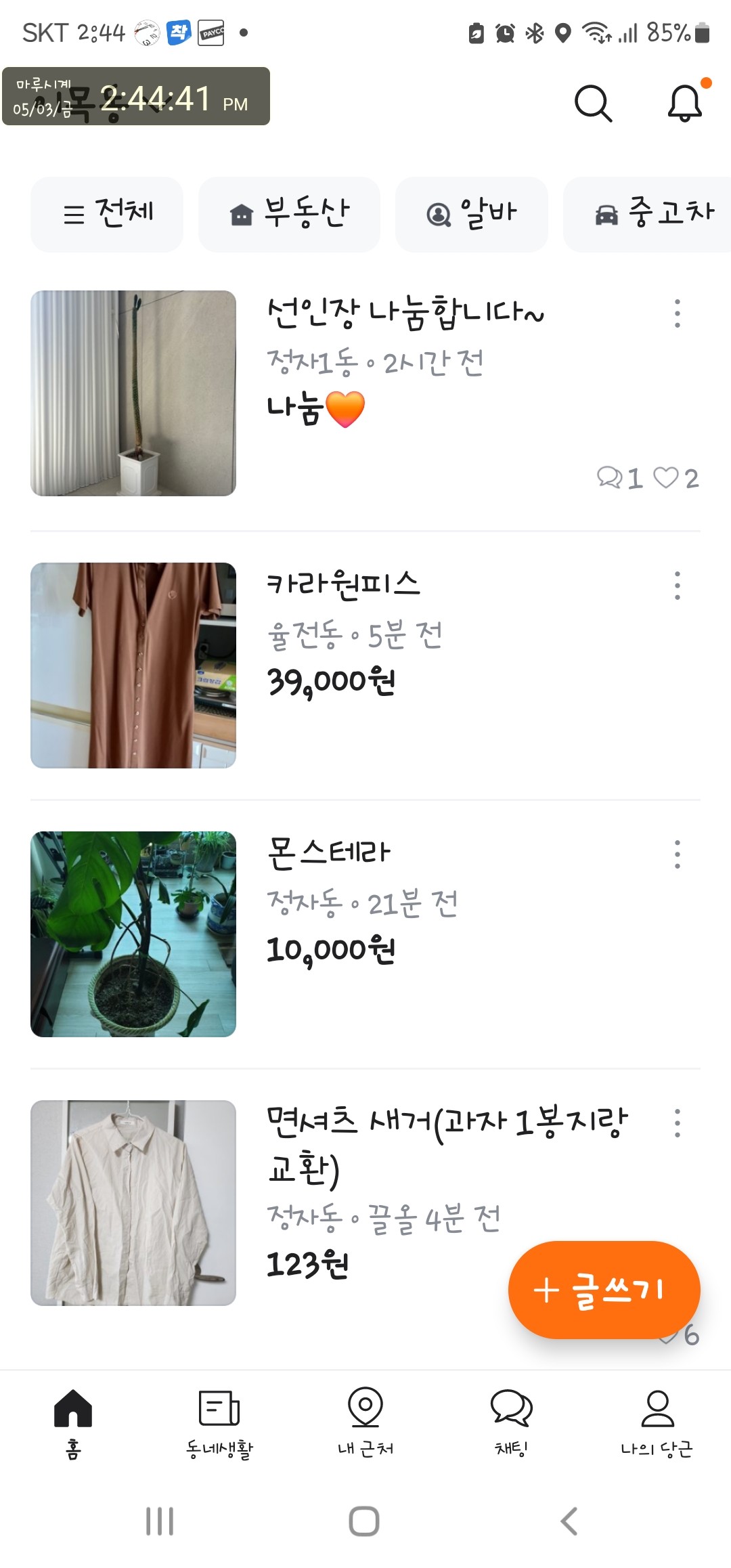Write a new post with 글쓰기
The image size is (731, 1568).
[604, 1290]
